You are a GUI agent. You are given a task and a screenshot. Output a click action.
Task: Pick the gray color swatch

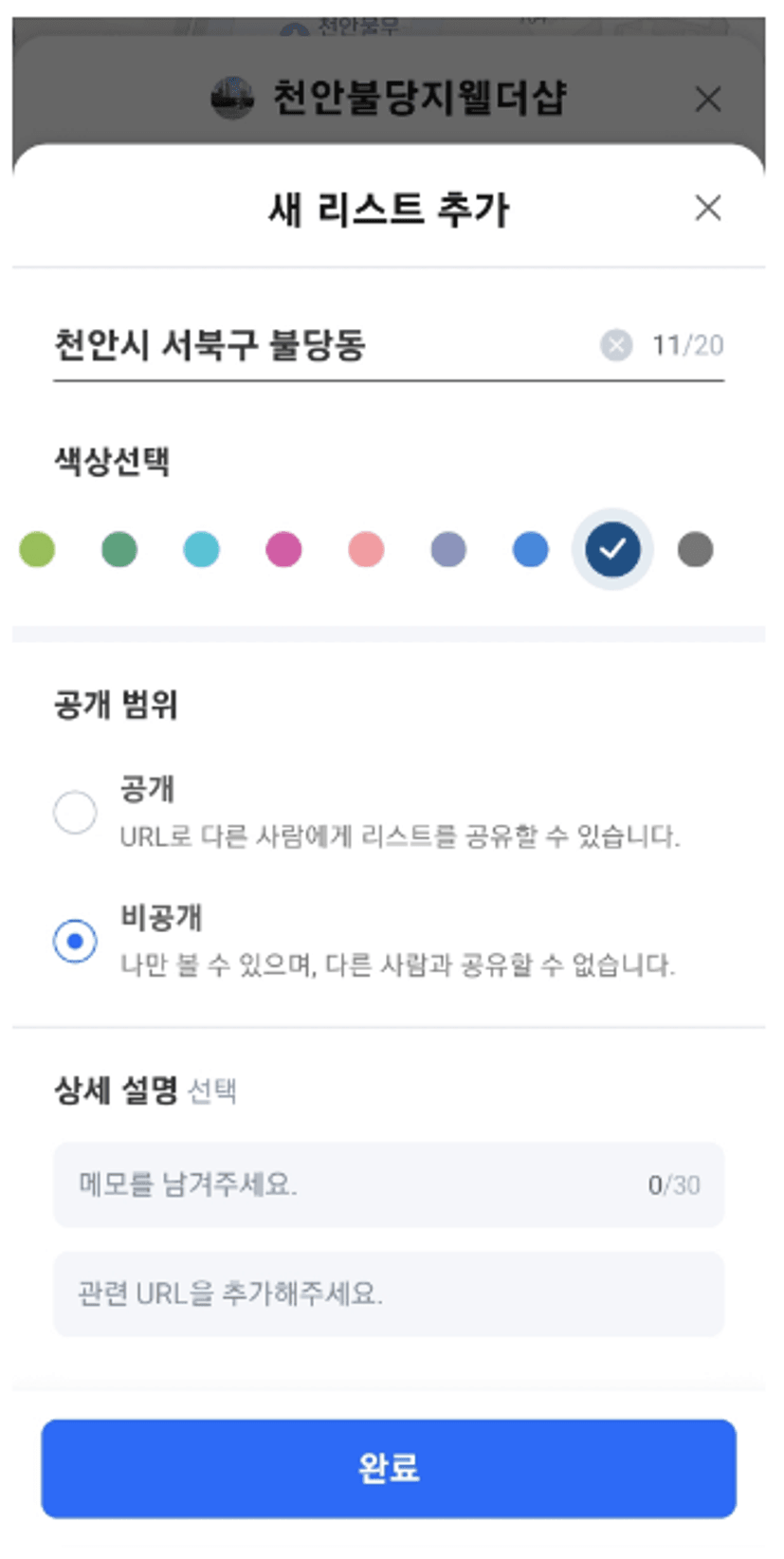[x=695, y=549]
